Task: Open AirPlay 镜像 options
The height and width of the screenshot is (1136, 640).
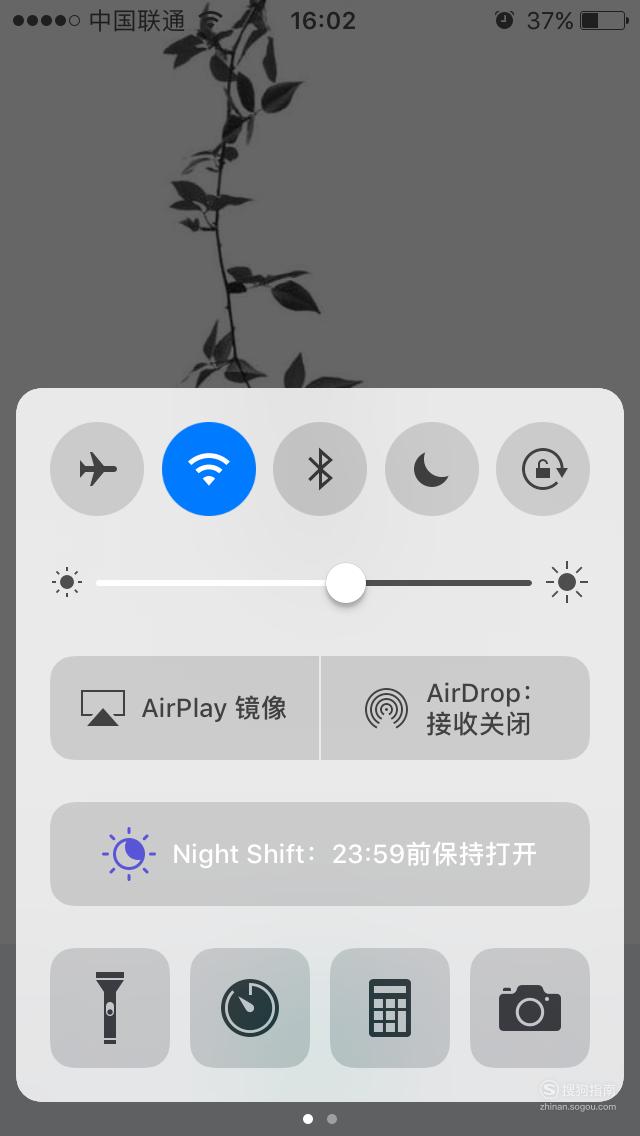Action: [185, 708]
